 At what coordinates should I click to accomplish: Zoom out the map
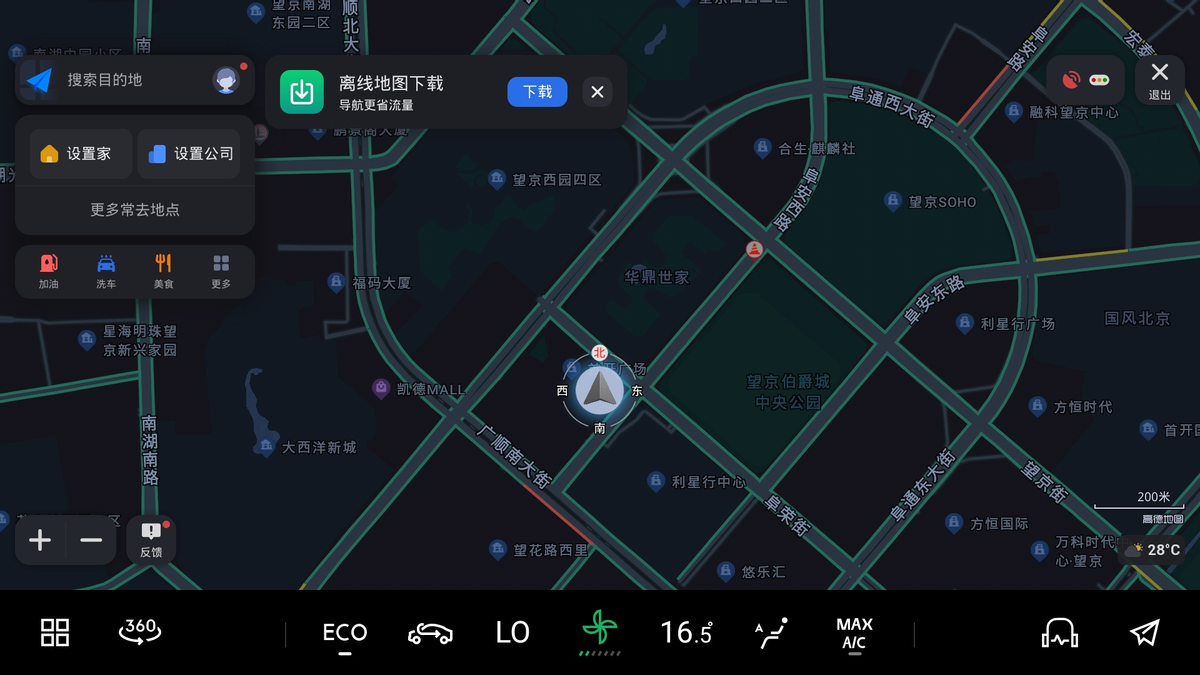point(91,541)
